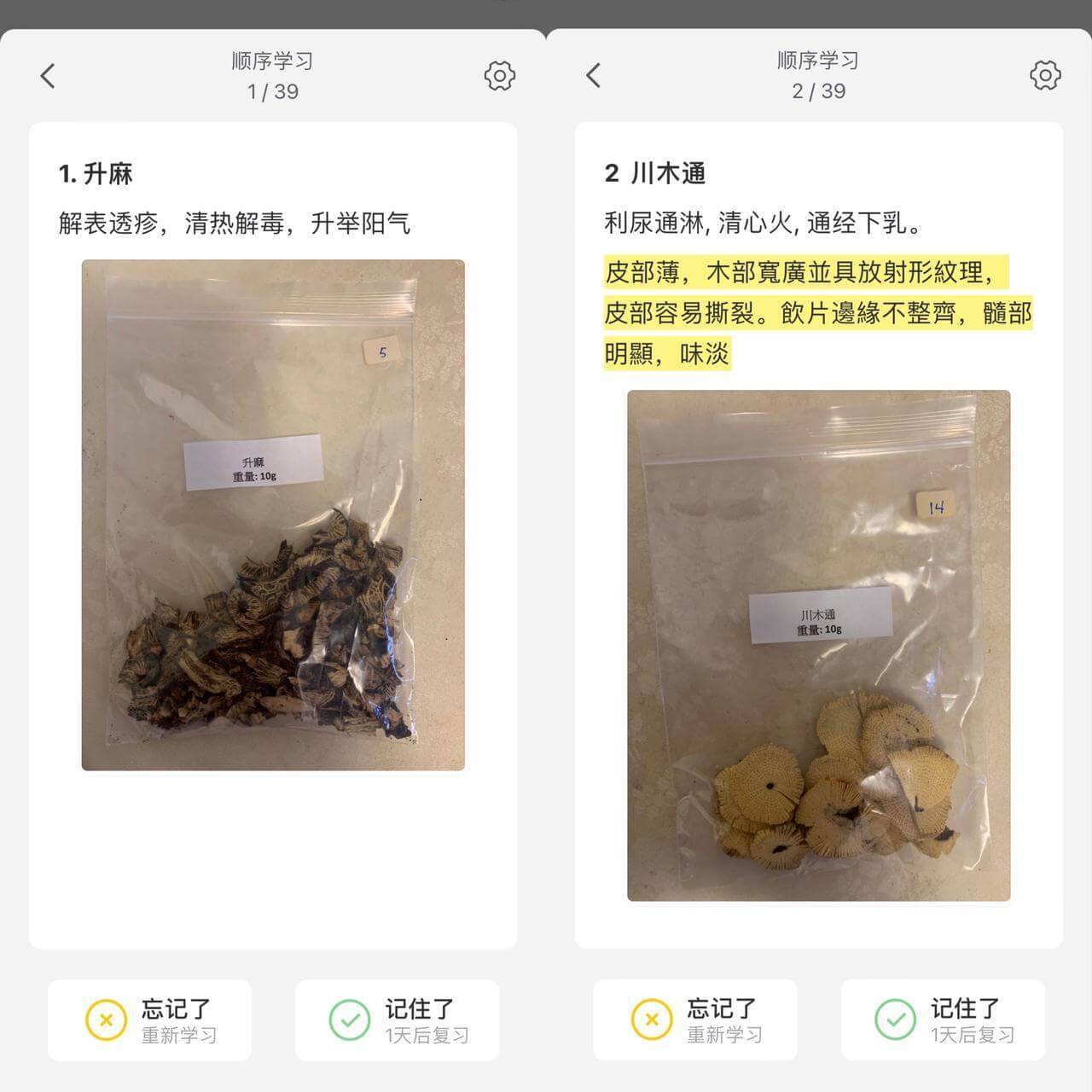Screen dimensions: 1092x1092
Task: Open settings gear on the 1 / 39 screen
Action: (499, 76)
